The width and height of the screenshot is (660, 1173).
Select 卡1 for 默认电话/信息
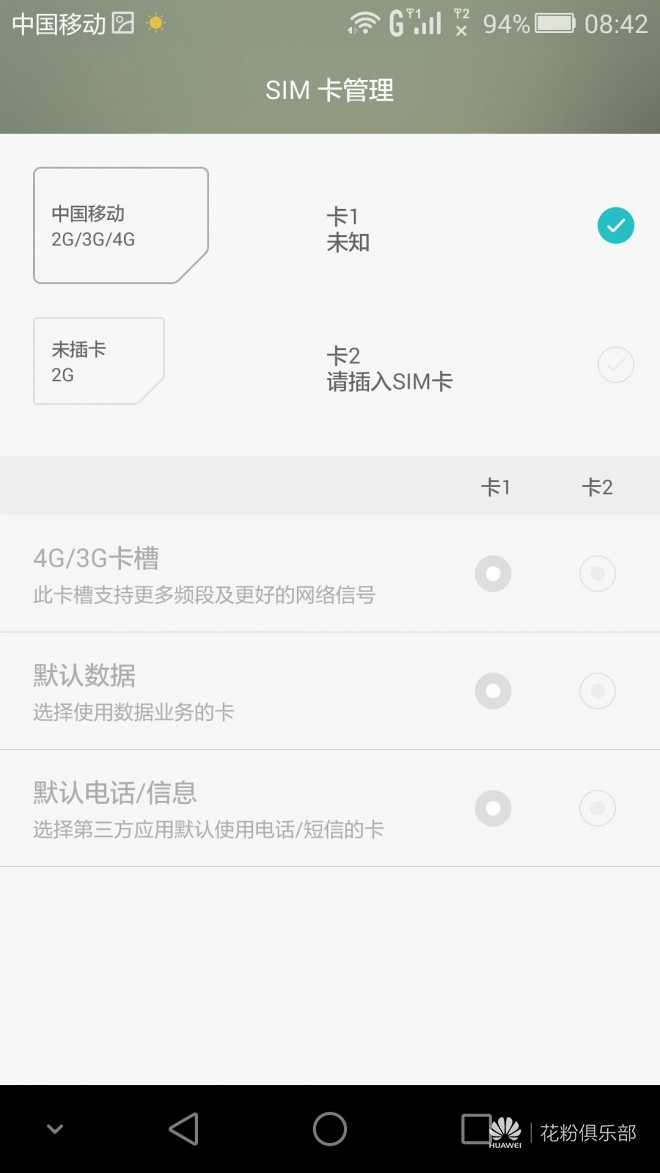pos(493,808)
